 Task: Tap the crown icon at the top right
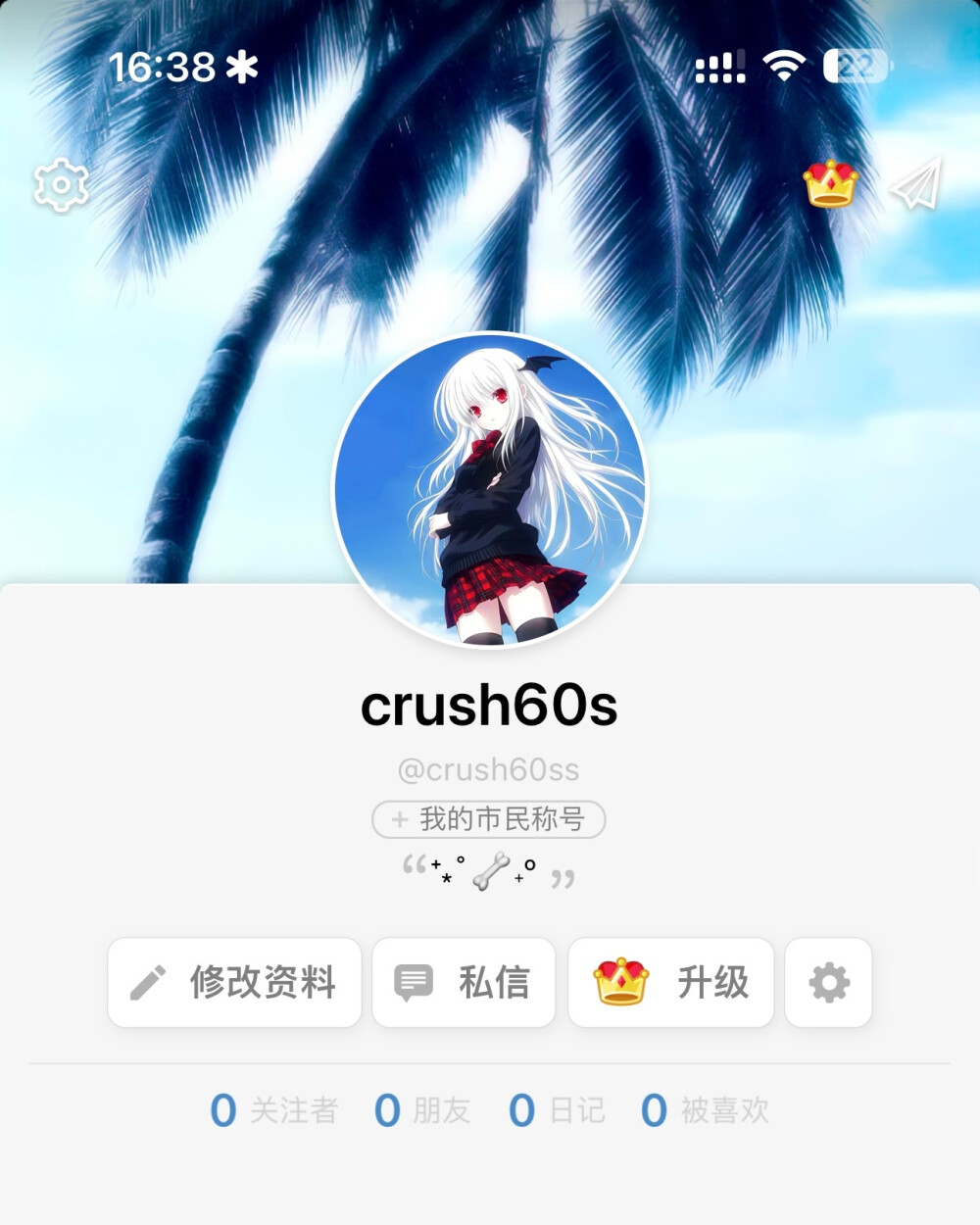click(x=830, y=184)
